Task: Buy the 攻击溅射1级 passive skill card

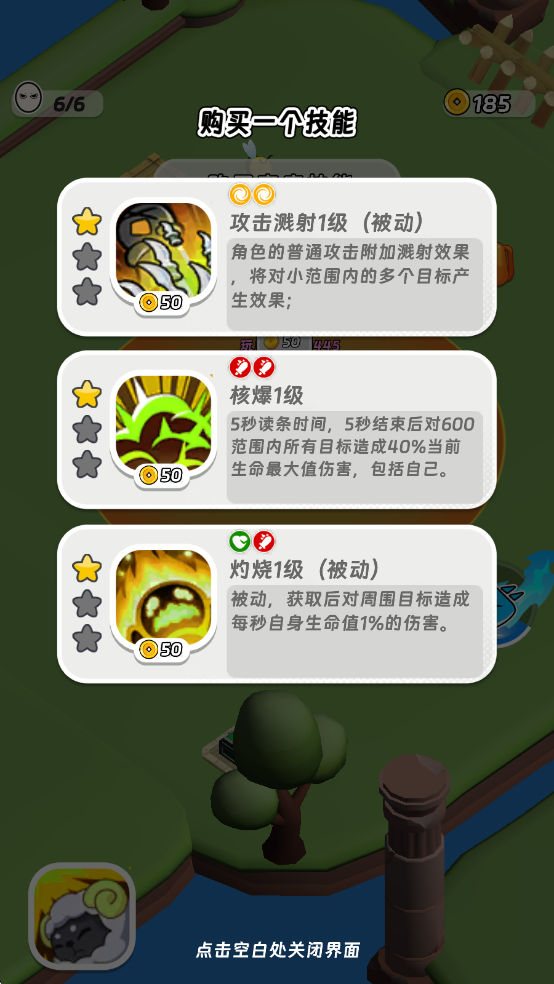Action: coord(277,257)
